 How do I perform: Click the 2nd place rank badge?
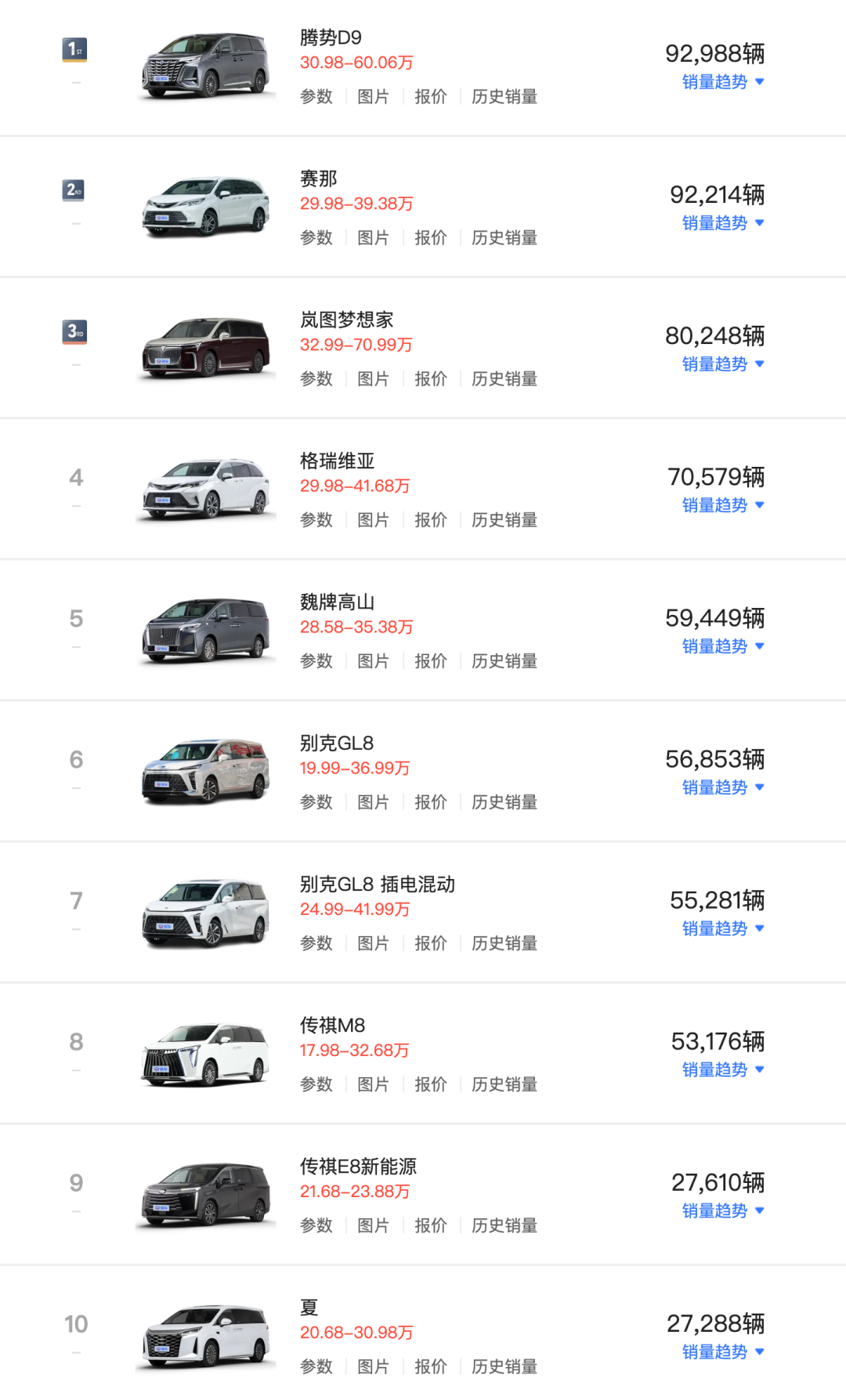(x=74, y=190)
